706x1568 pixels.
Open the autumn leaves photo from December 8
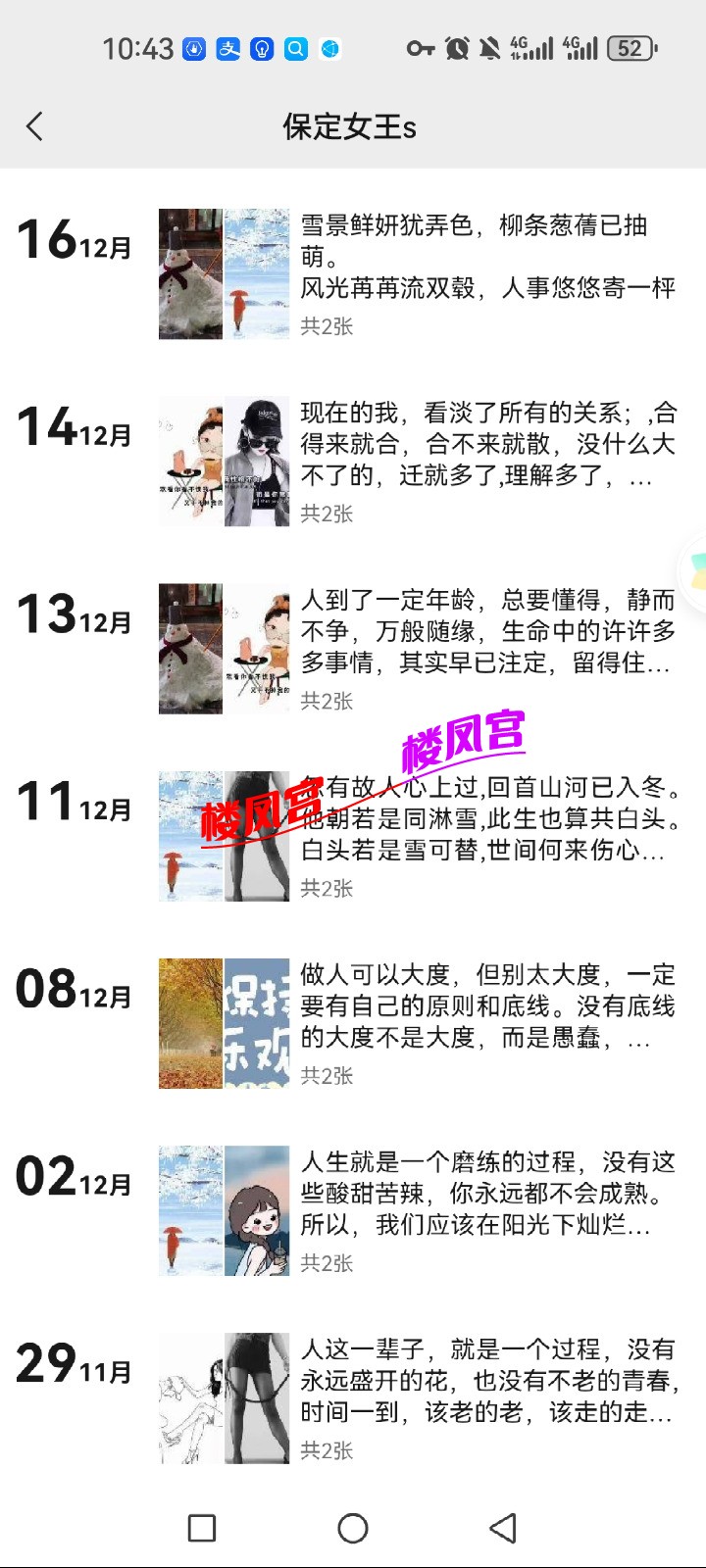coord(189,1023)
